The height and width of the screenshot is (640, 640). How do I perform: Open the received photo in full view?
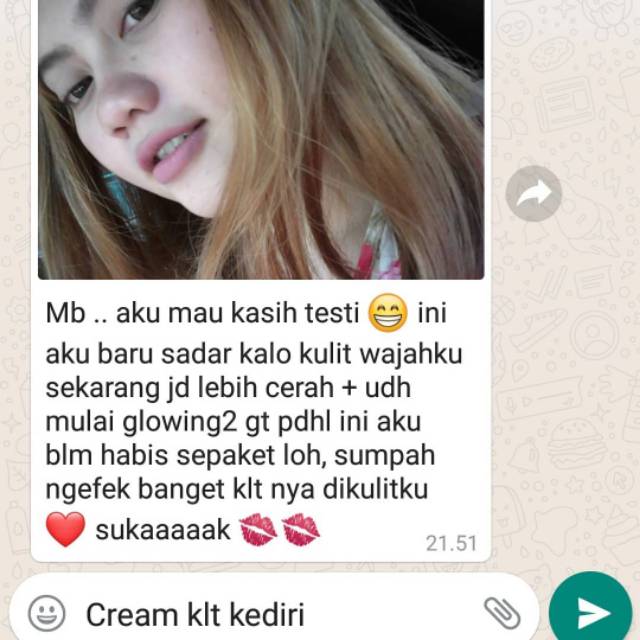pos(261,140)
